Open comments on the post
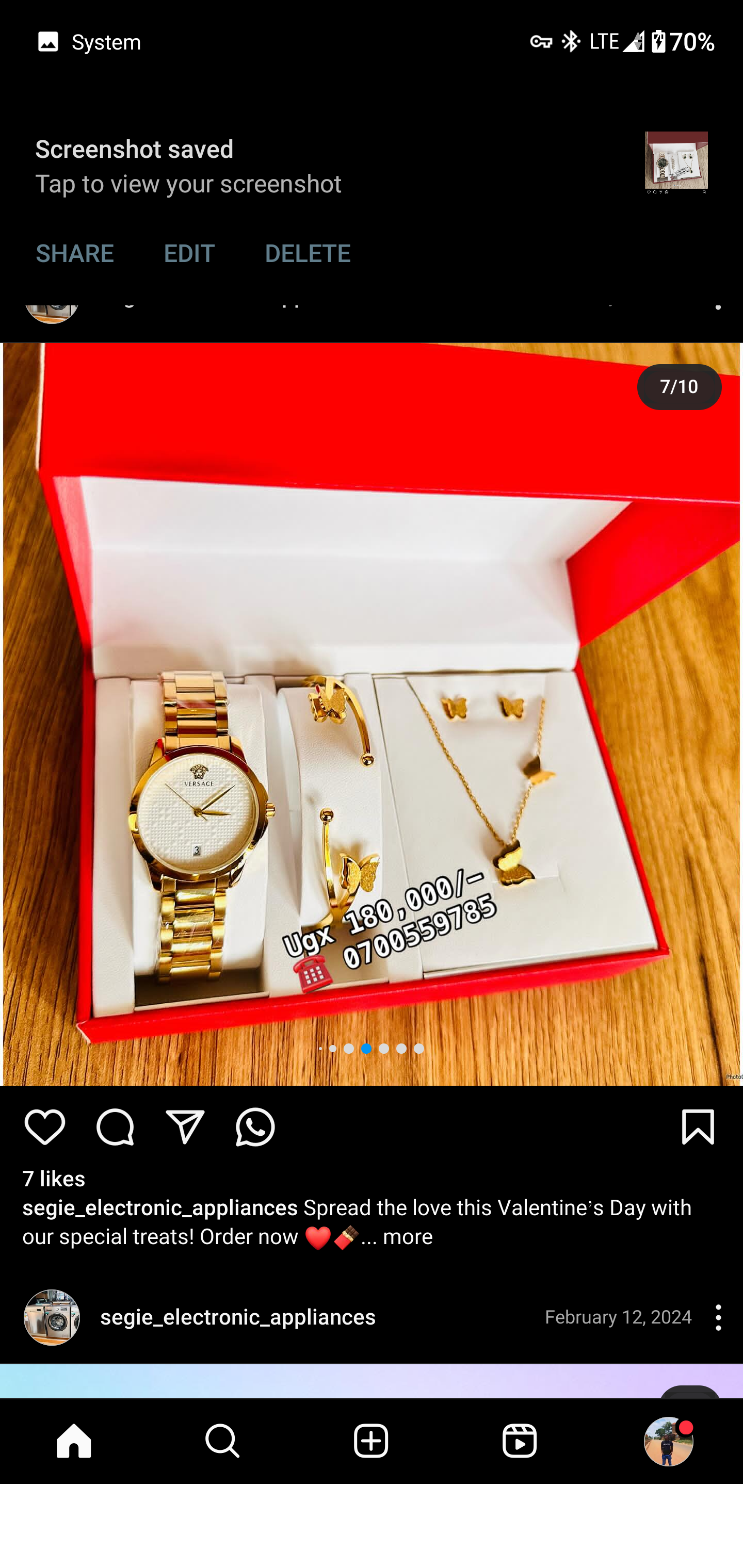Viewport: 743px width, 1568px height. (x=115, y=1128)
